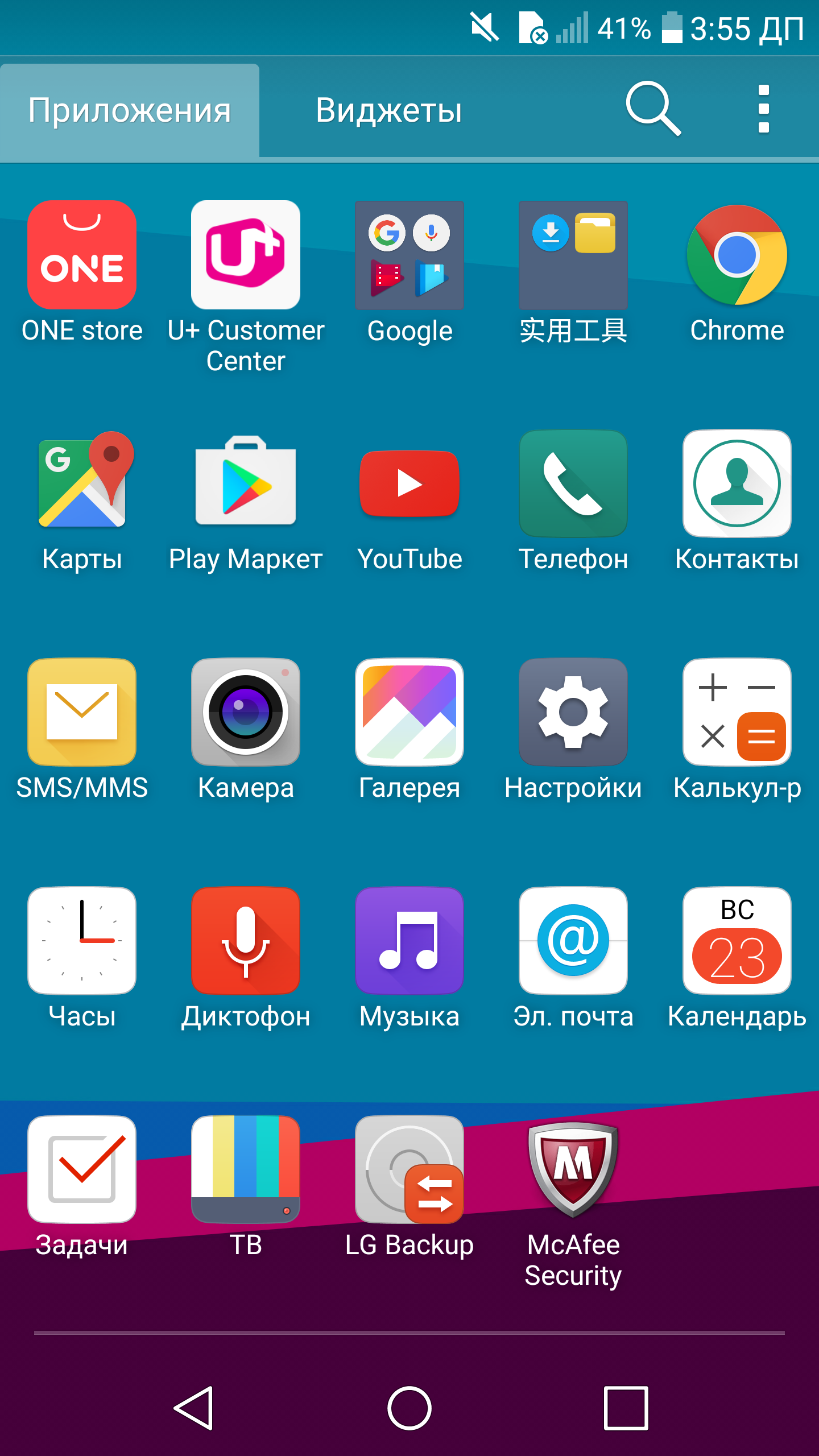819x1456 pixels.
Task: Open Play Маркет
Action: click(246, 483)
